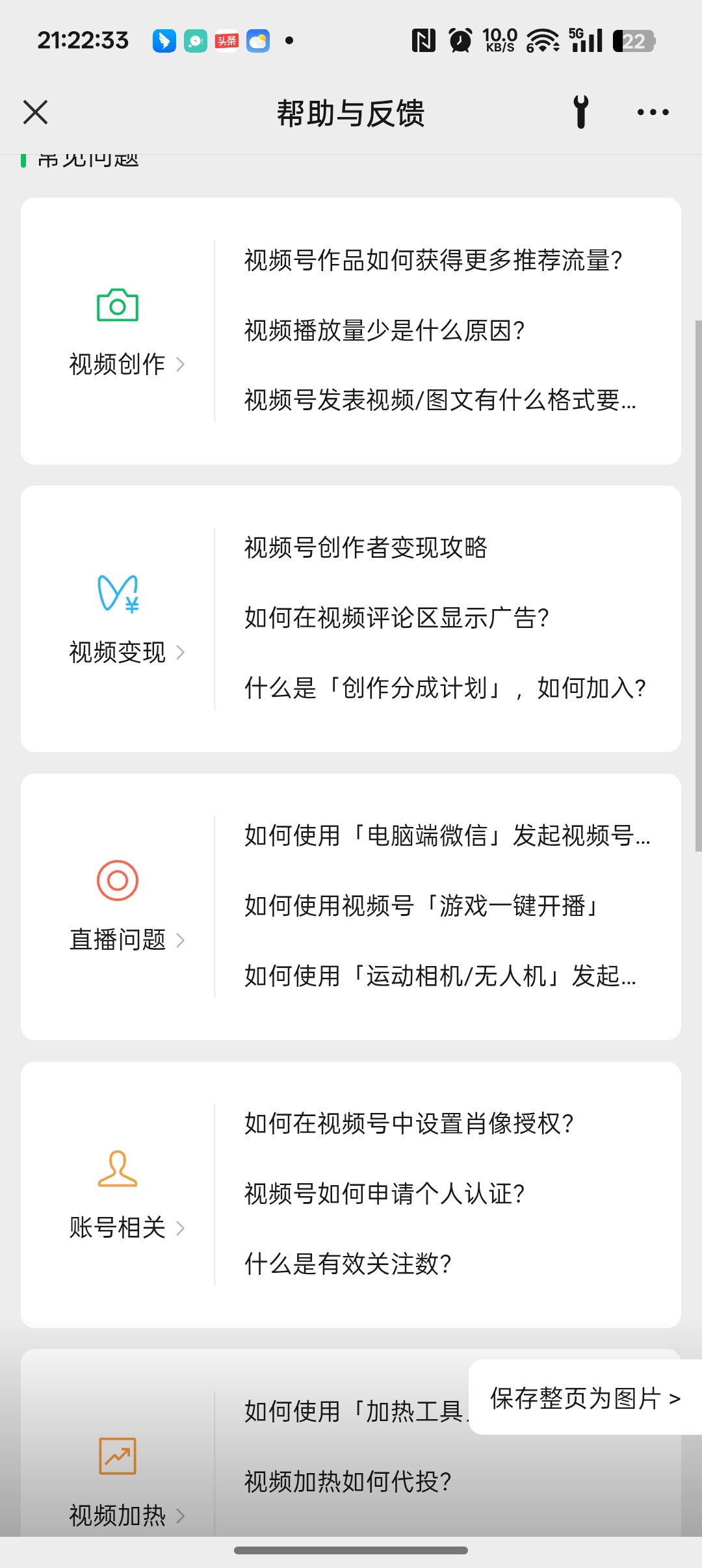Open 运动相机/无人机 live question
Viewport: 702px width, 1568px height.
point(440,976)
